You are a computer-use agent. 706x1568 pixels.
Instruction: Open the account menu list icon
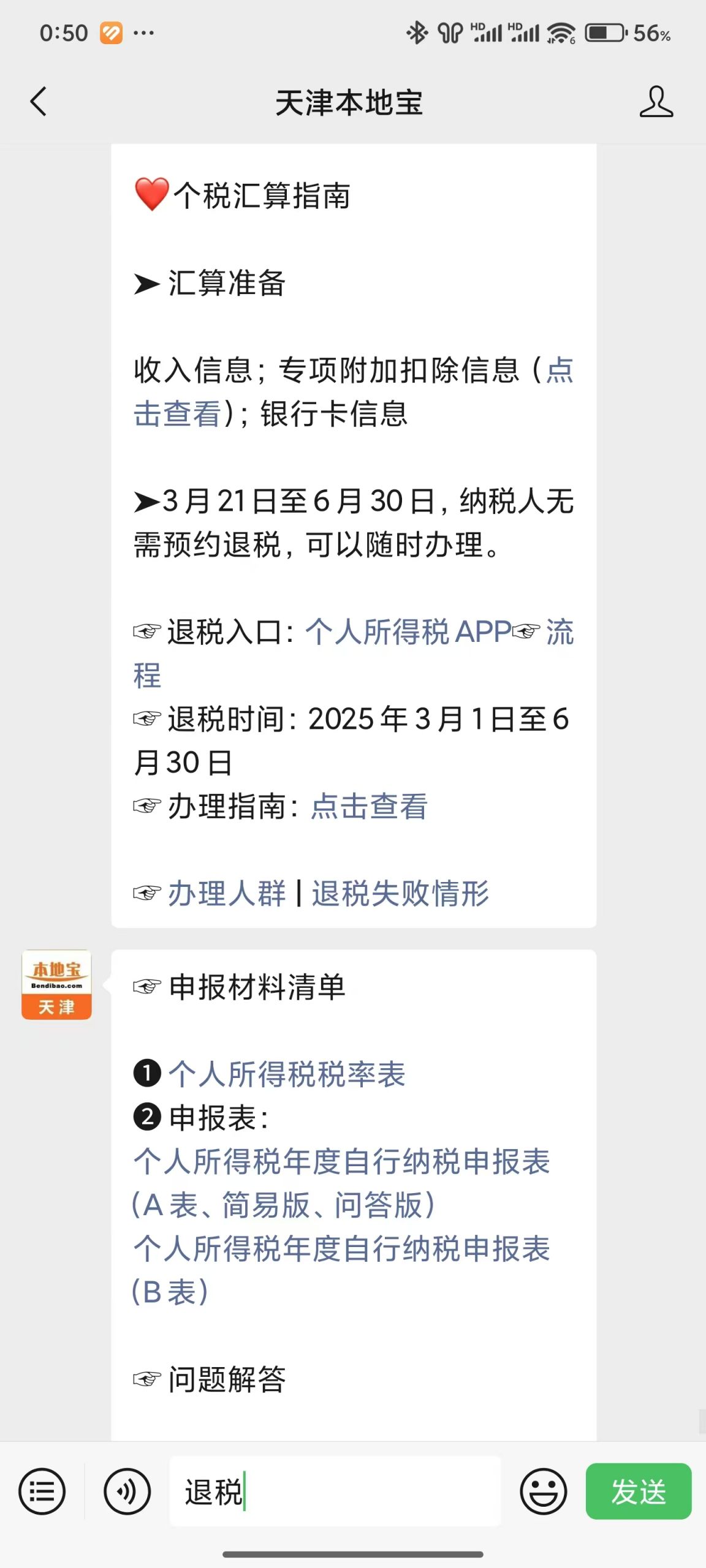42,1491
